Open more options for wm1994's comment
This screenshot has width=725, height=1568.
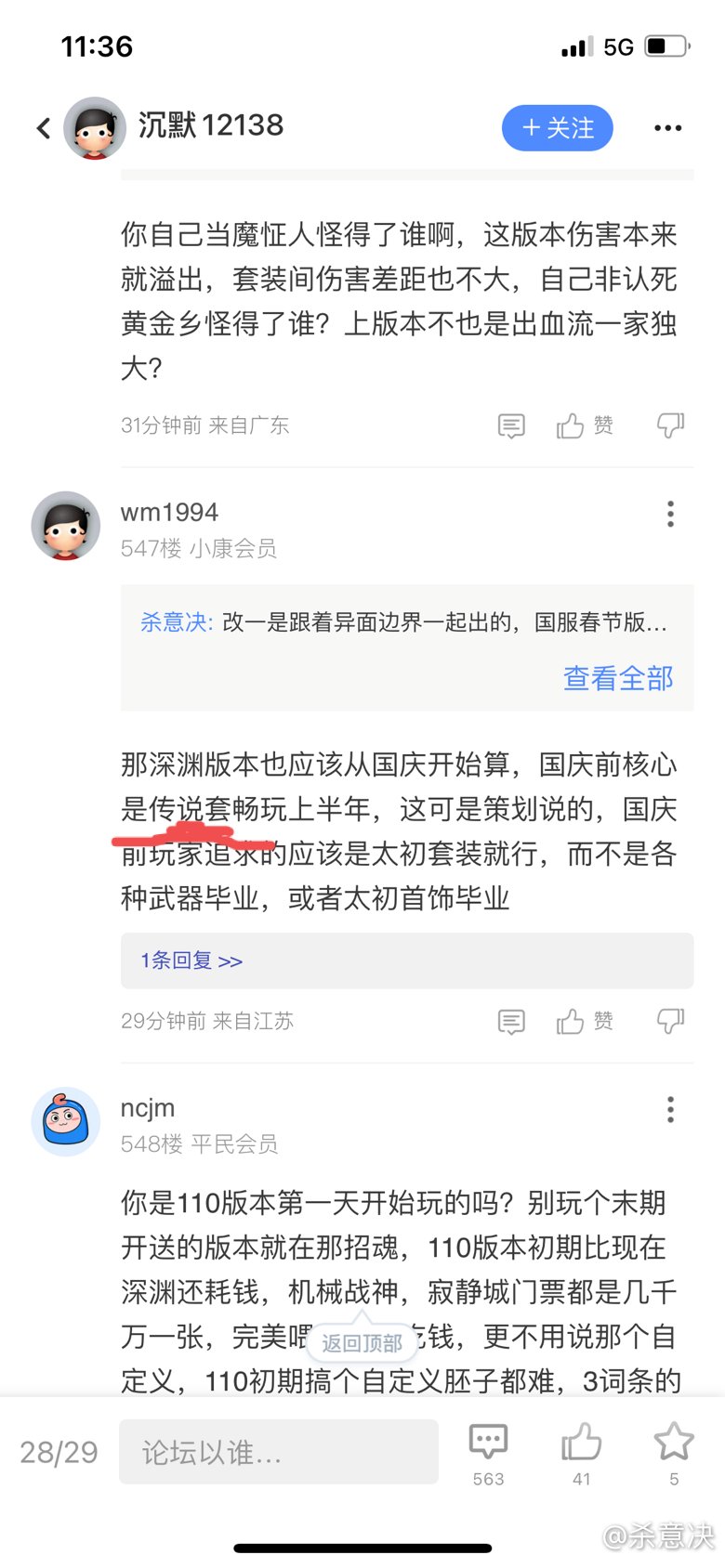click(670, 514)
